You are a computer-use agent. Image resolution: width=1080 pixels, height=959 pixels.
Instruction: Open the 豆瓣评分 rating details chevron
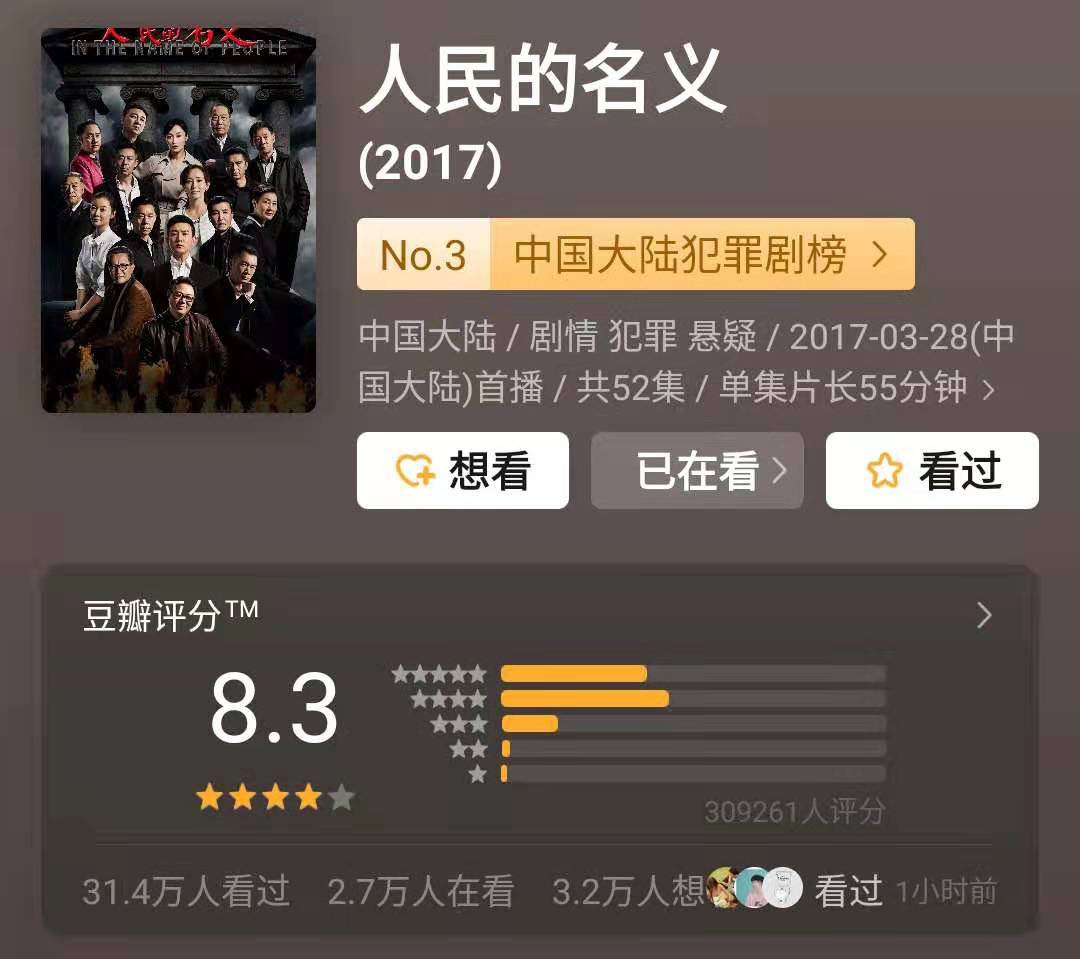click(x=984, y=615)
